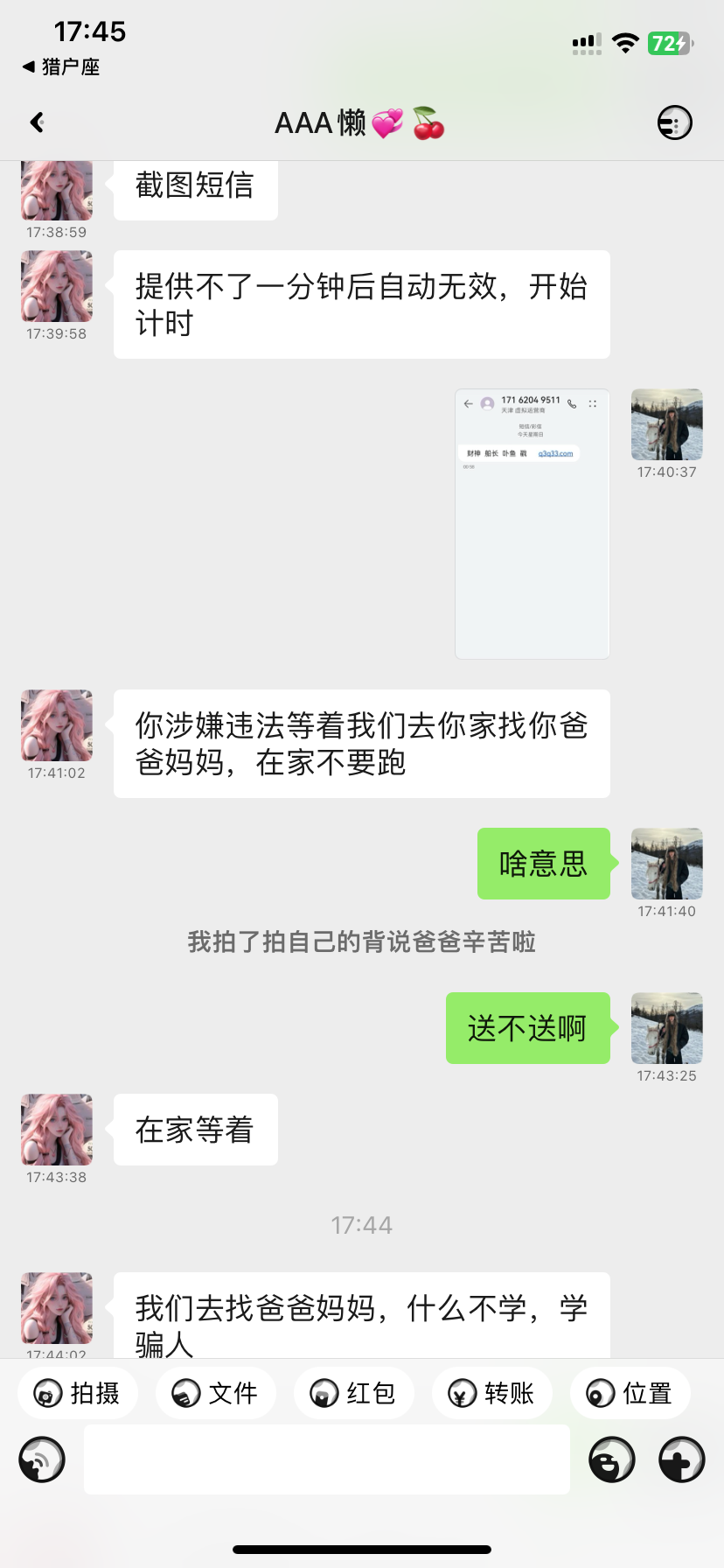Tap the 文件 file shortcut
724x1568 pixels.
(x=216, y=1393)
